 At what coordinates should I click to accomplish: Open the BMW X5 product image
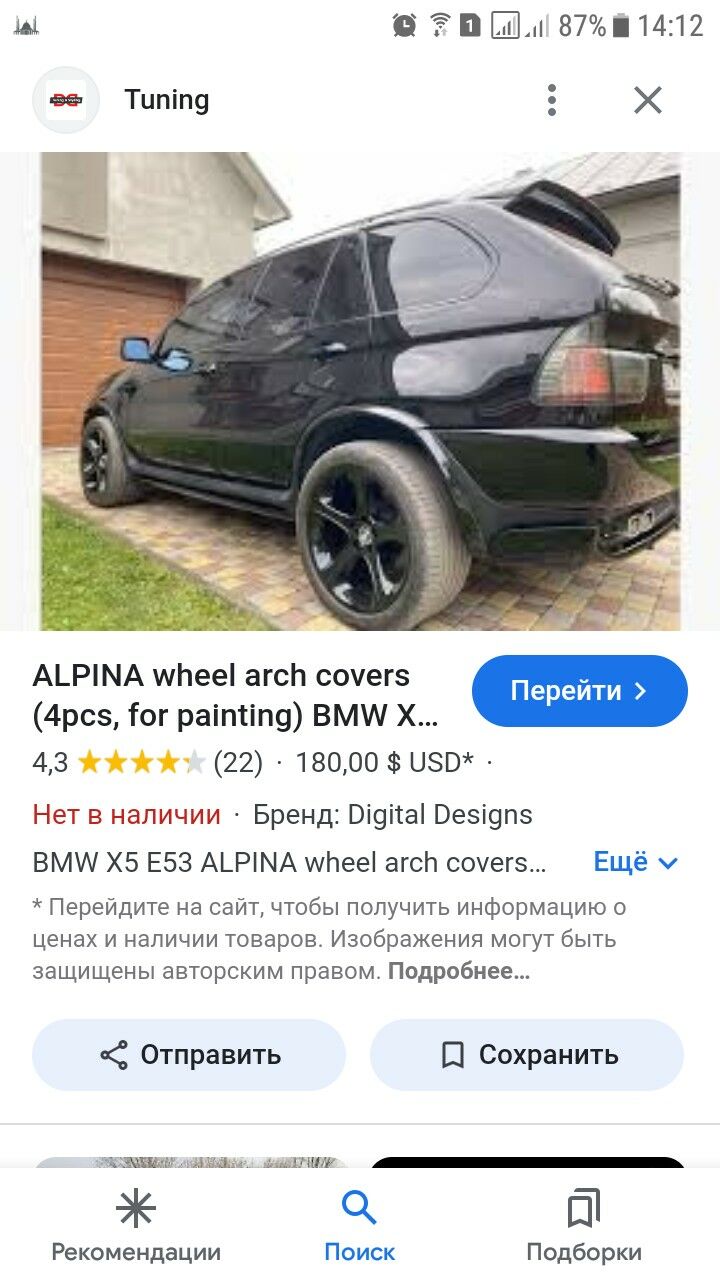tap(360, 391)
